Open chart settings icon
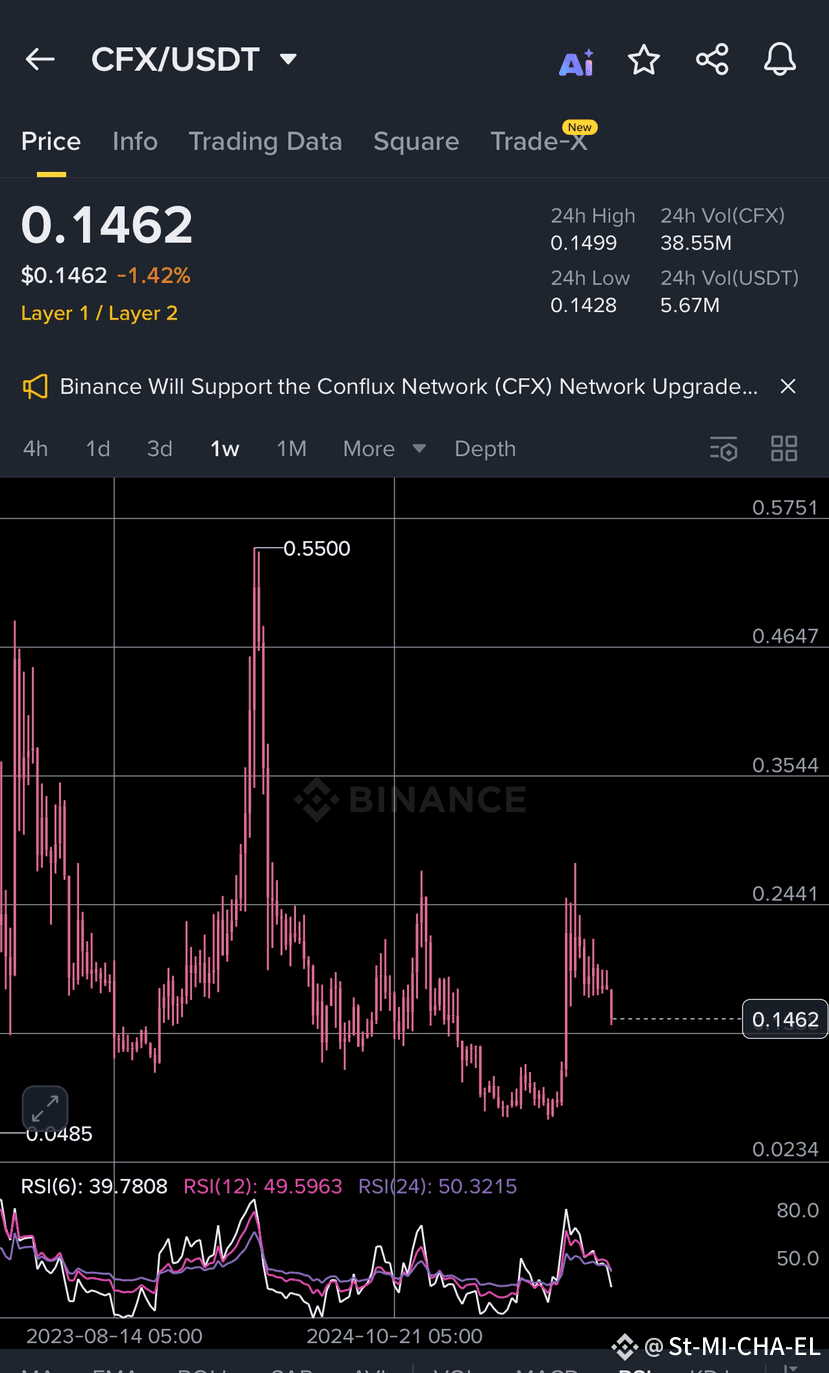Screen dimensions: 829x1373 [x=723, y=449]
